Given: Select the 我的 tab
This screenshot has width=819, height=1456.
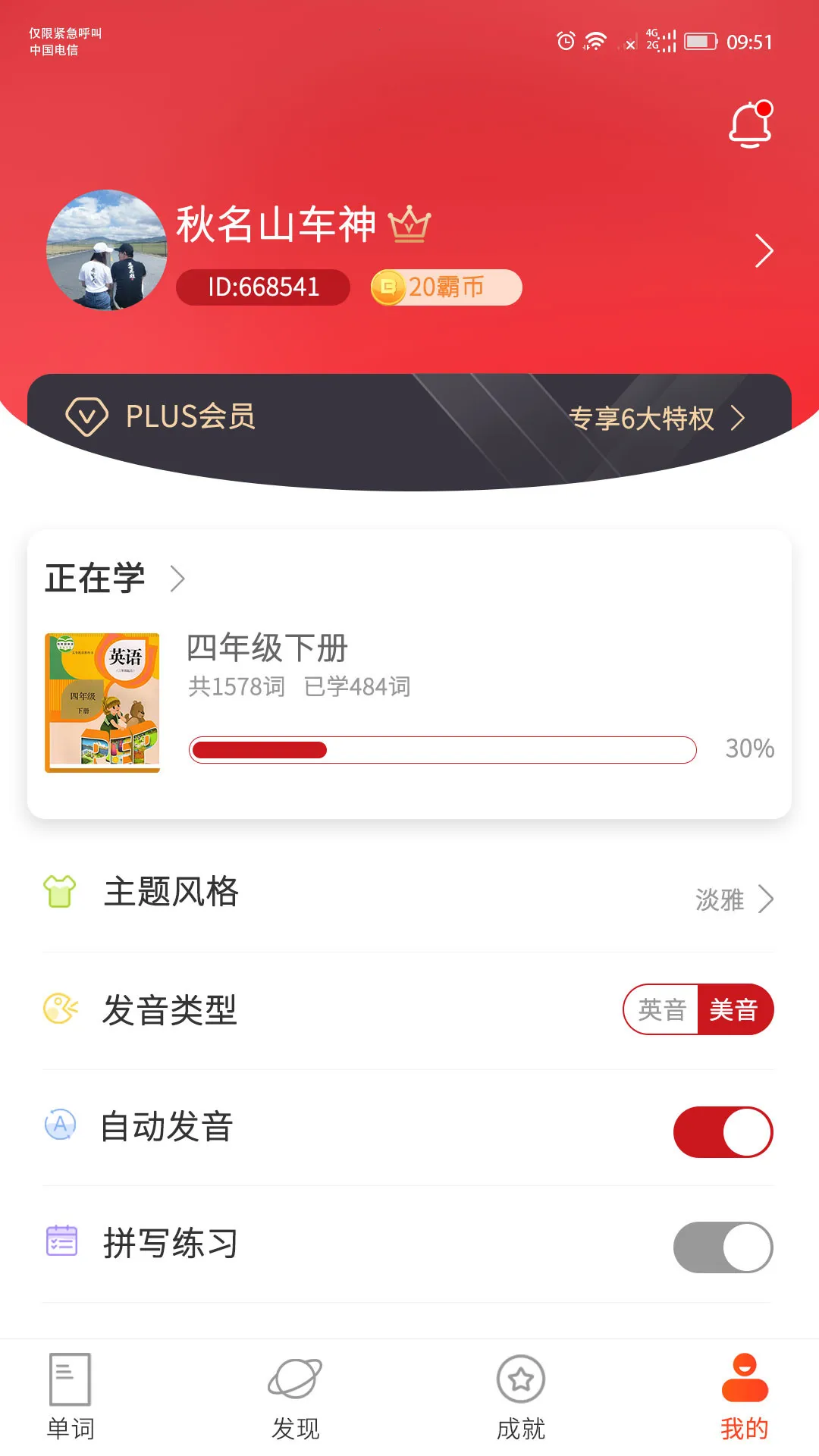Looking at the screenshot, I should click(745, 1397).
